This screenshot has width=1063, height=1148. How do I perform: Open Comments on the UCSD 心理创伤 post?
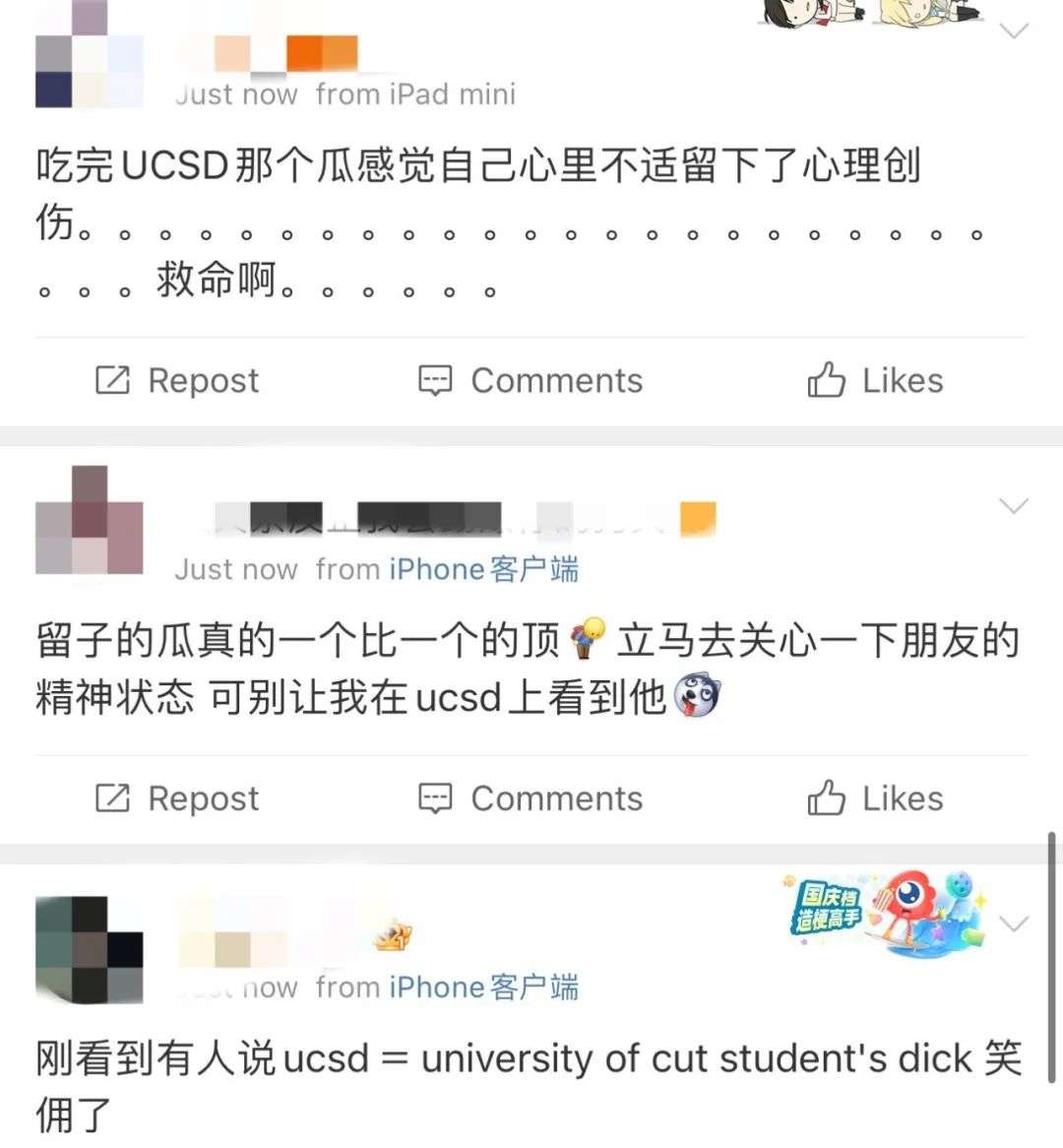(x=531, y=381)
